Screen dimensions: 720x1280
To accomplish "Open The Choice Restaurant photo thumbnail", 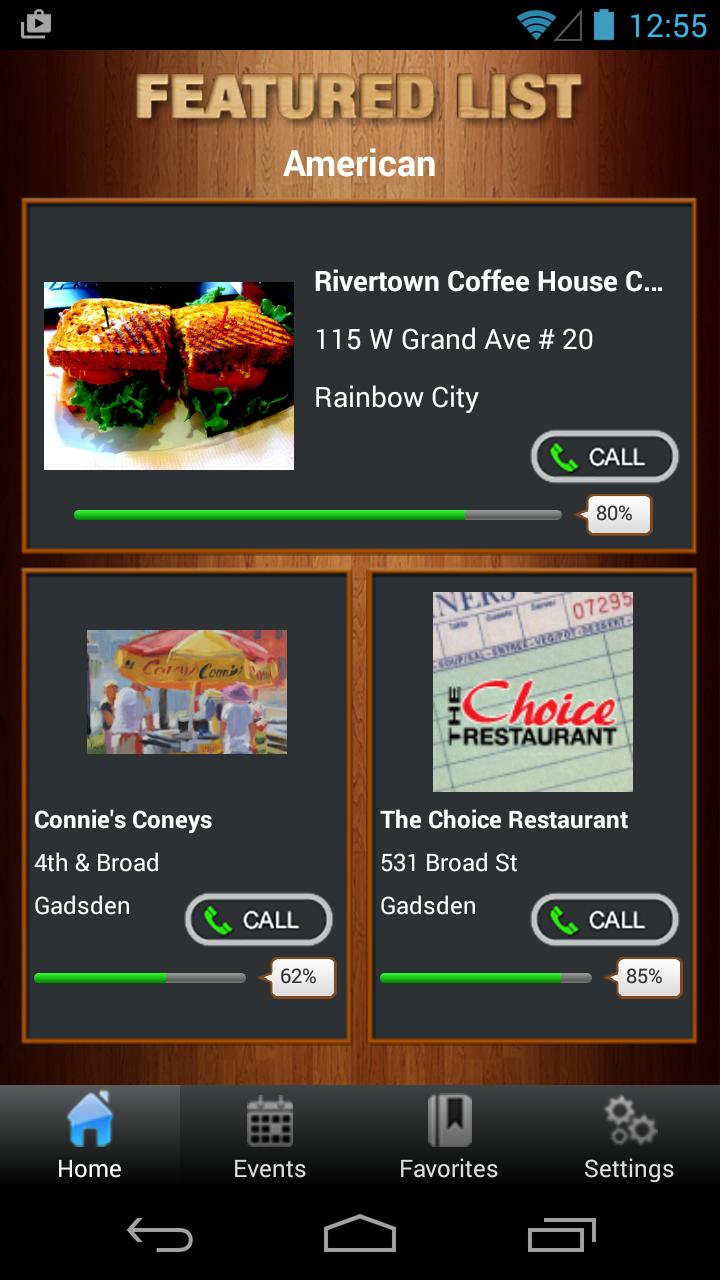I will pyautogui.click(x=531, y=691).
